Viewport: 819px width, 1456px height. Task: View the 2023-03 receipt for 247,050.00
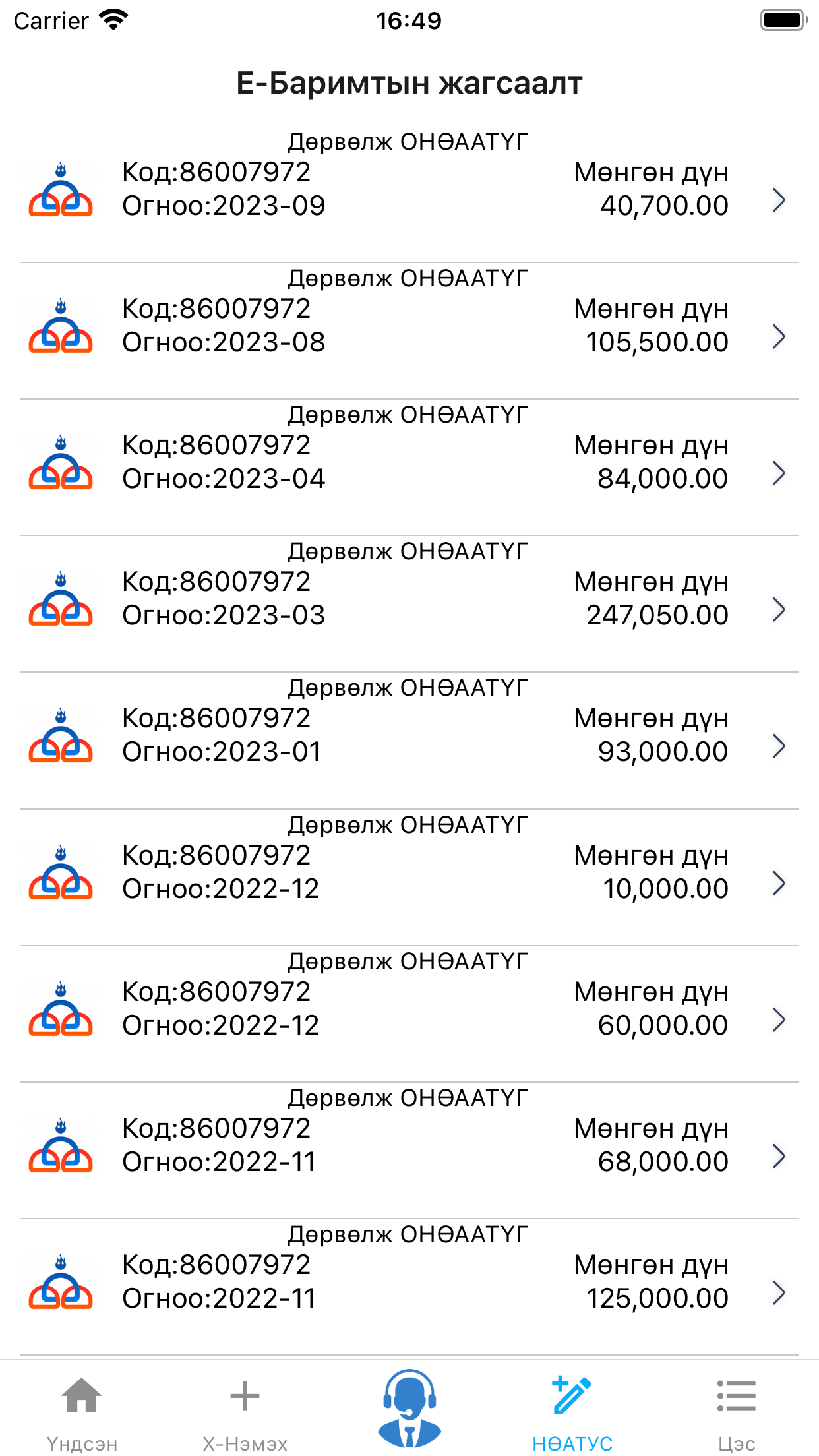pyautogui.click(x=409, y=604)
